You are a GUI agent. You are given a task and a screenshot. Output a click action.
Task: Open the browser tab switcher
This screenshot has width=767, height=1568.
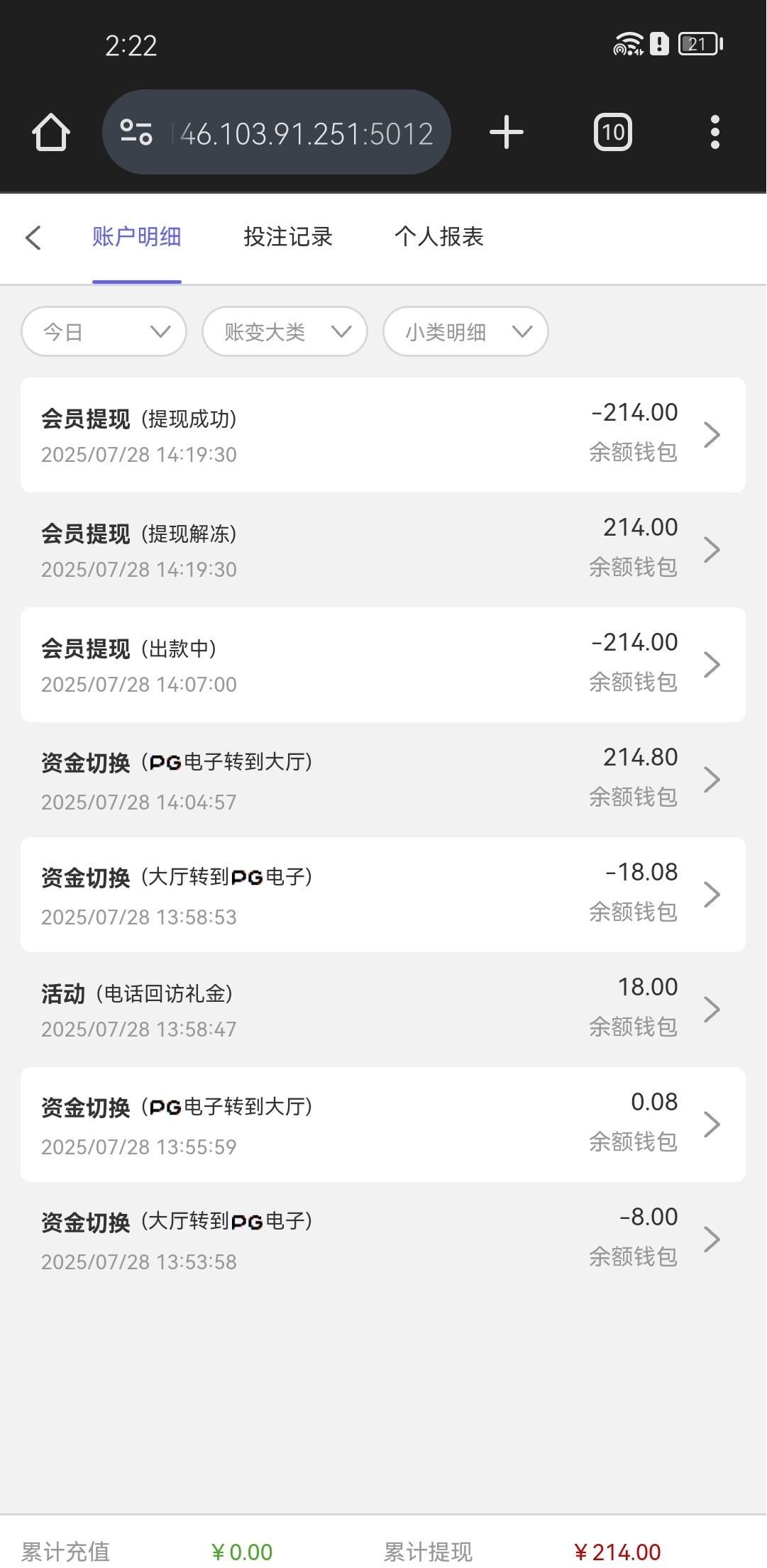coord(613,133)
